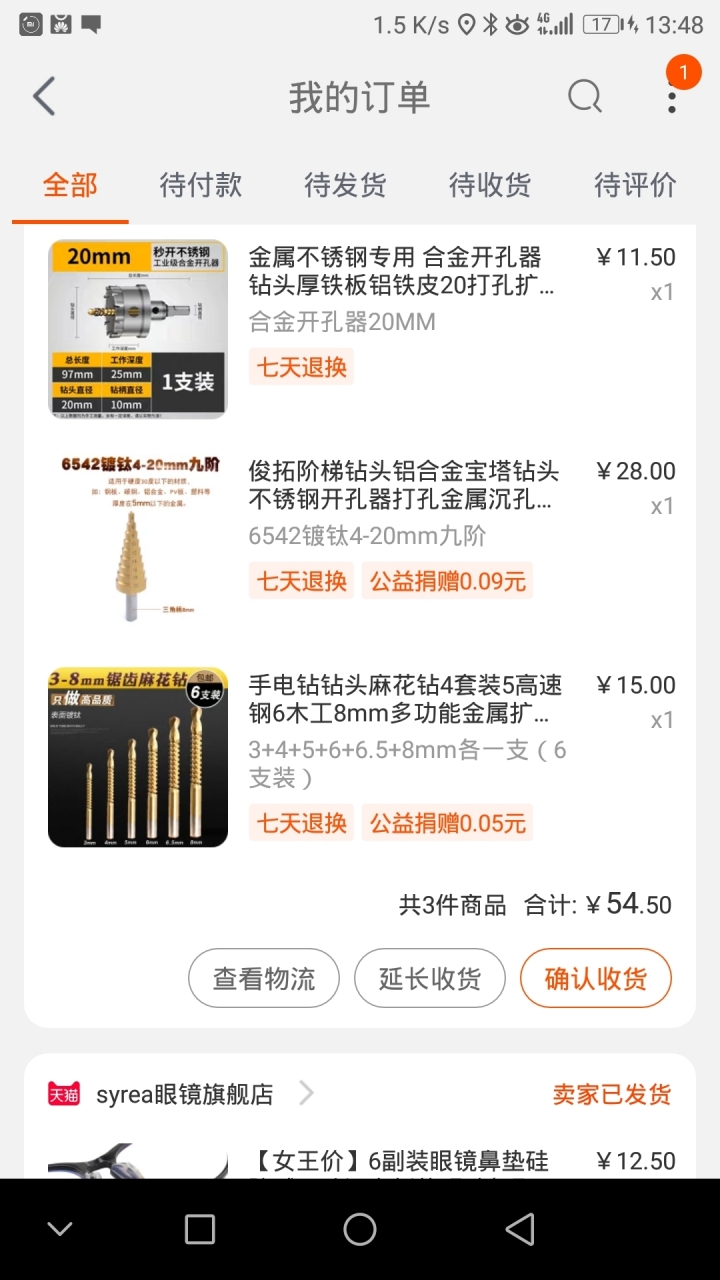Switch to the 待评价 tab

tap(634, 185)
